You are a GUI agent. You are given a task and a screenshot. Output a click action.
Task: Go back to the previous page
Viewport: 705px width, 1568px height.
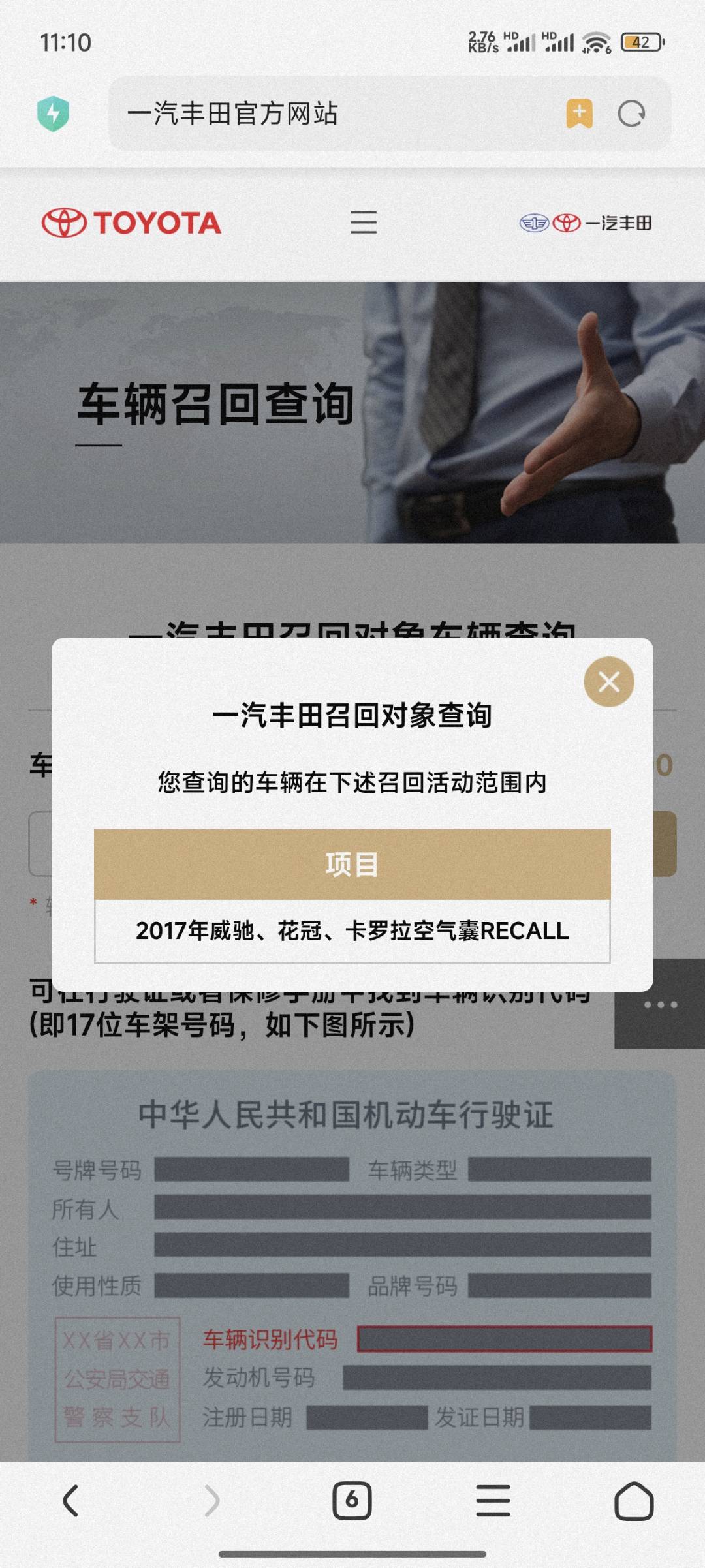click(x=70, y=1500)
